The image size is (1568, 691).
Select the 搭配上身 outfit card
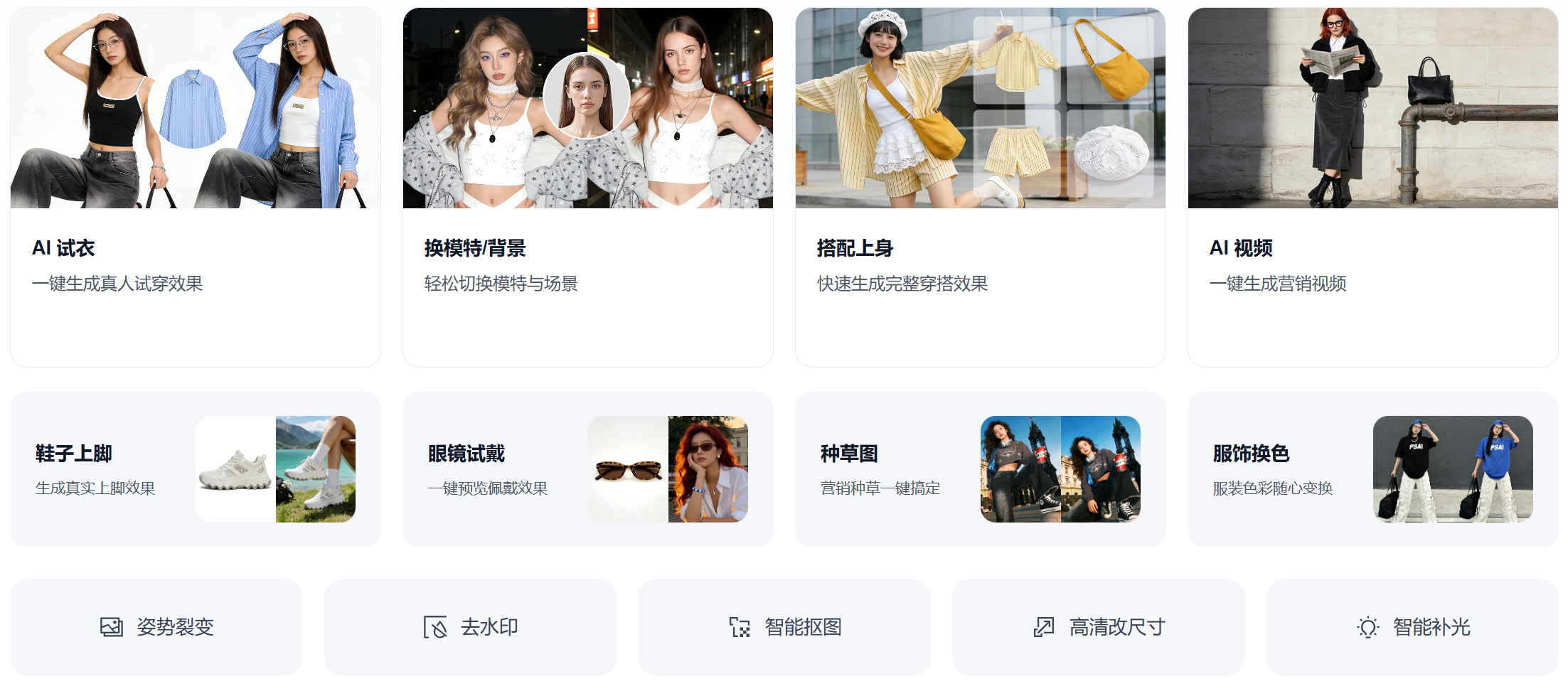coord(980,187)
